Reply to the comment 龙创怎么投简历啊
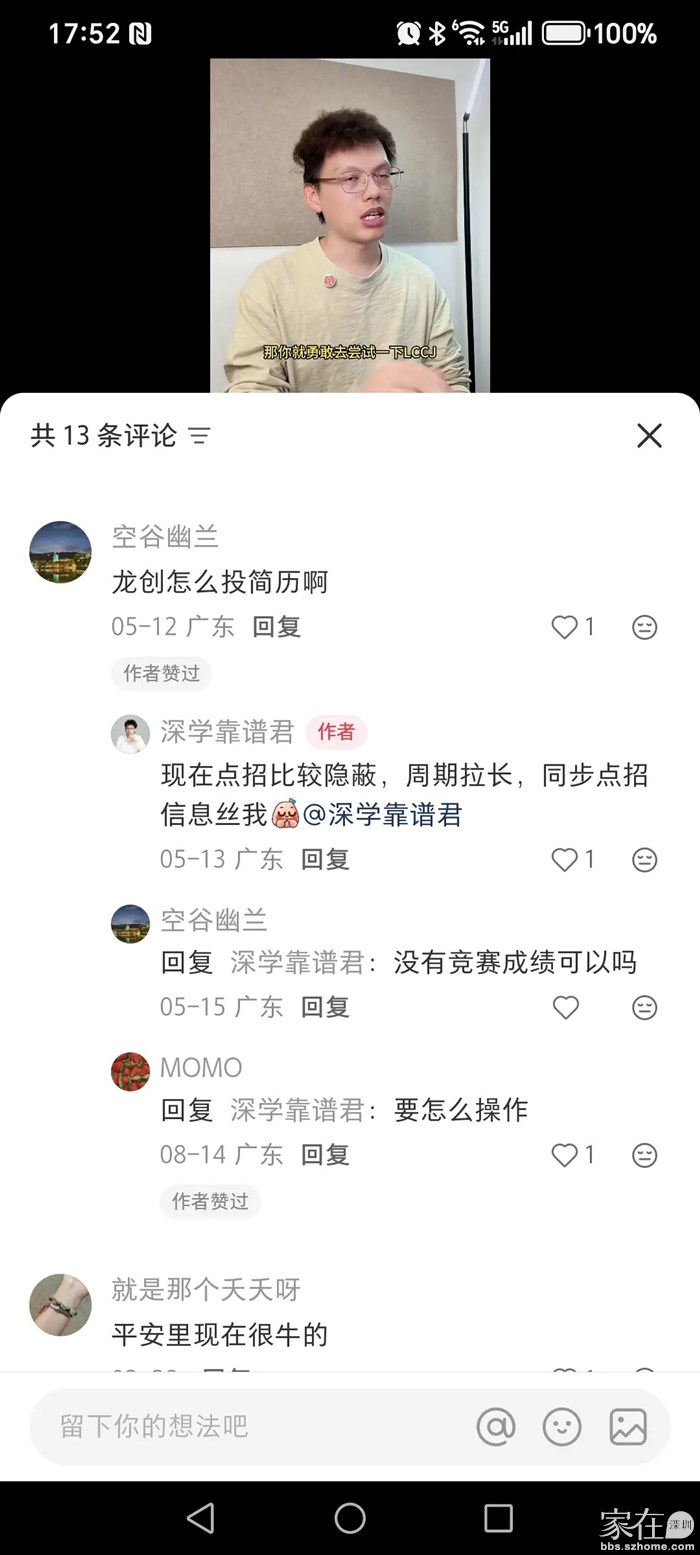This screenshot has width=700, height=1555. (x=276, y=627)
